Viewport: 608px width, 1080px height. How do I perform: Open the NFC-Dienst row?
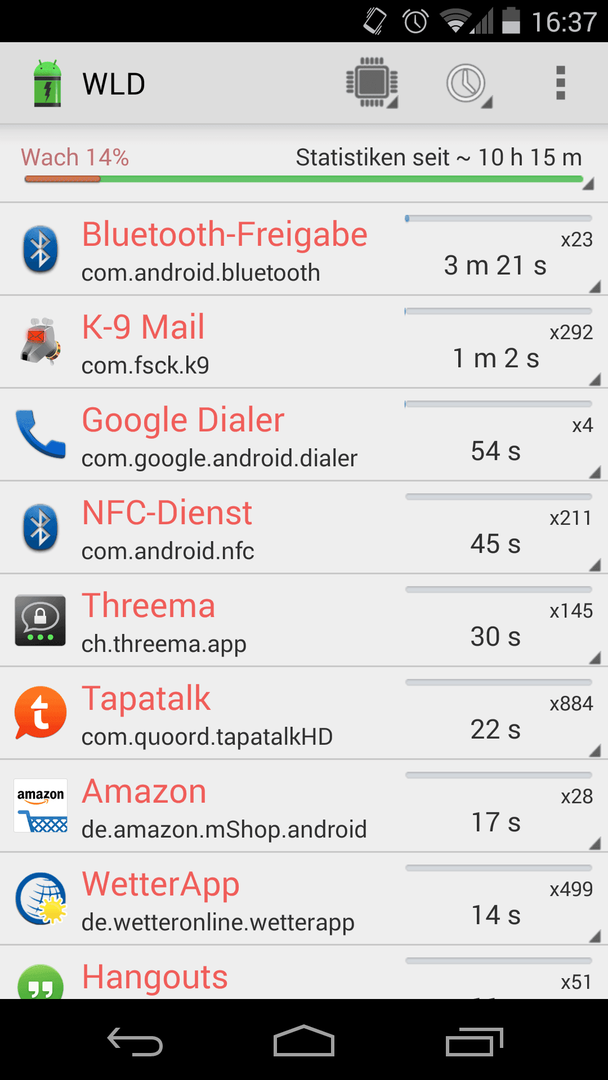pos(304,528)
